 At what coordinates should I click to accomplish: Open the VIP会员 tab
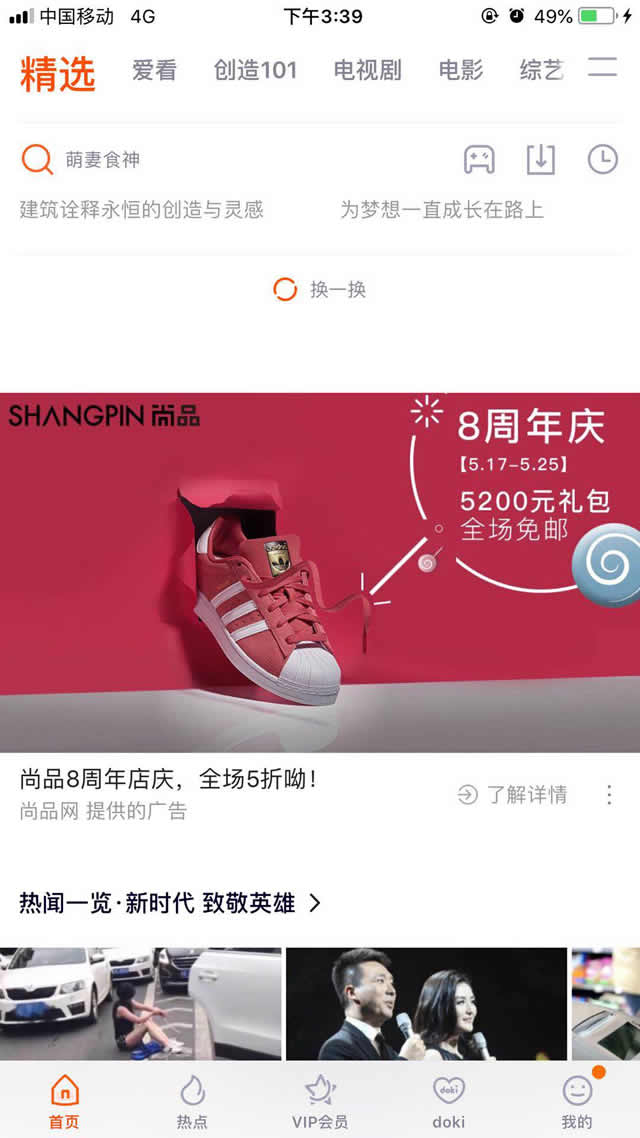[x=320, y=1100]
